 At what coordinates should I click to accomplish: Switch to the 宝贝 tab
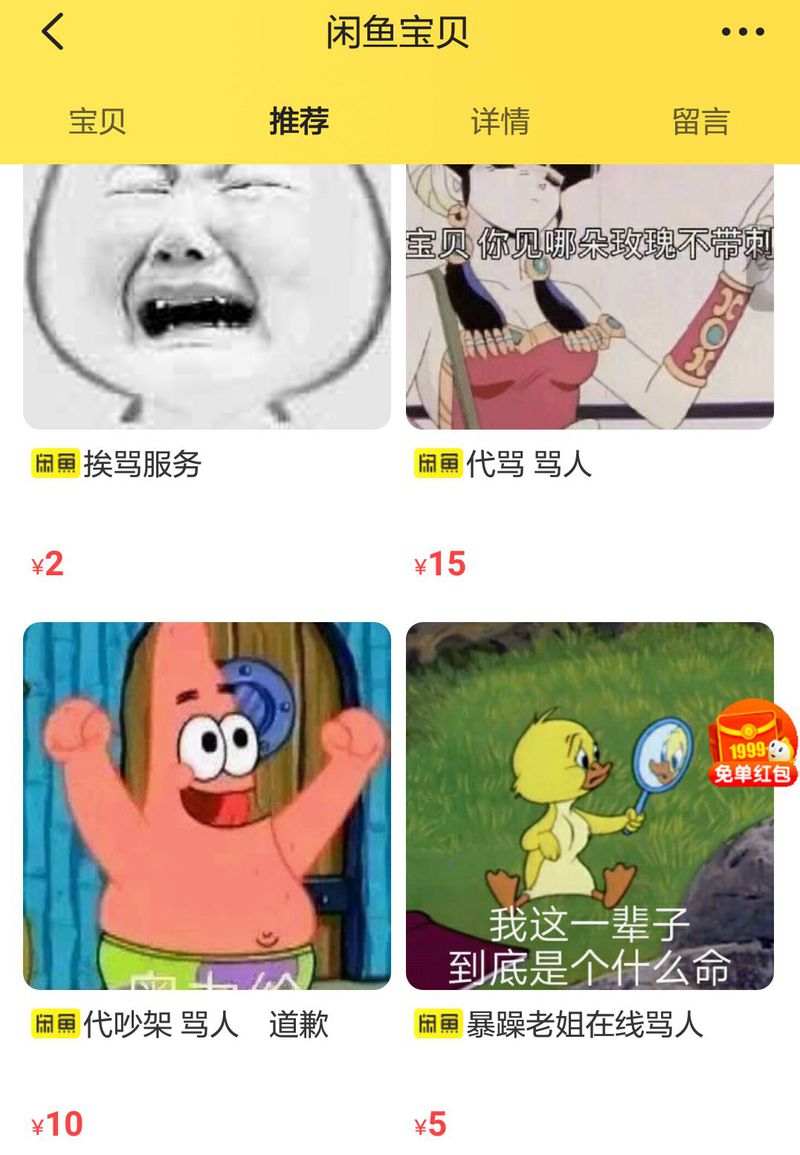point(97,122)
